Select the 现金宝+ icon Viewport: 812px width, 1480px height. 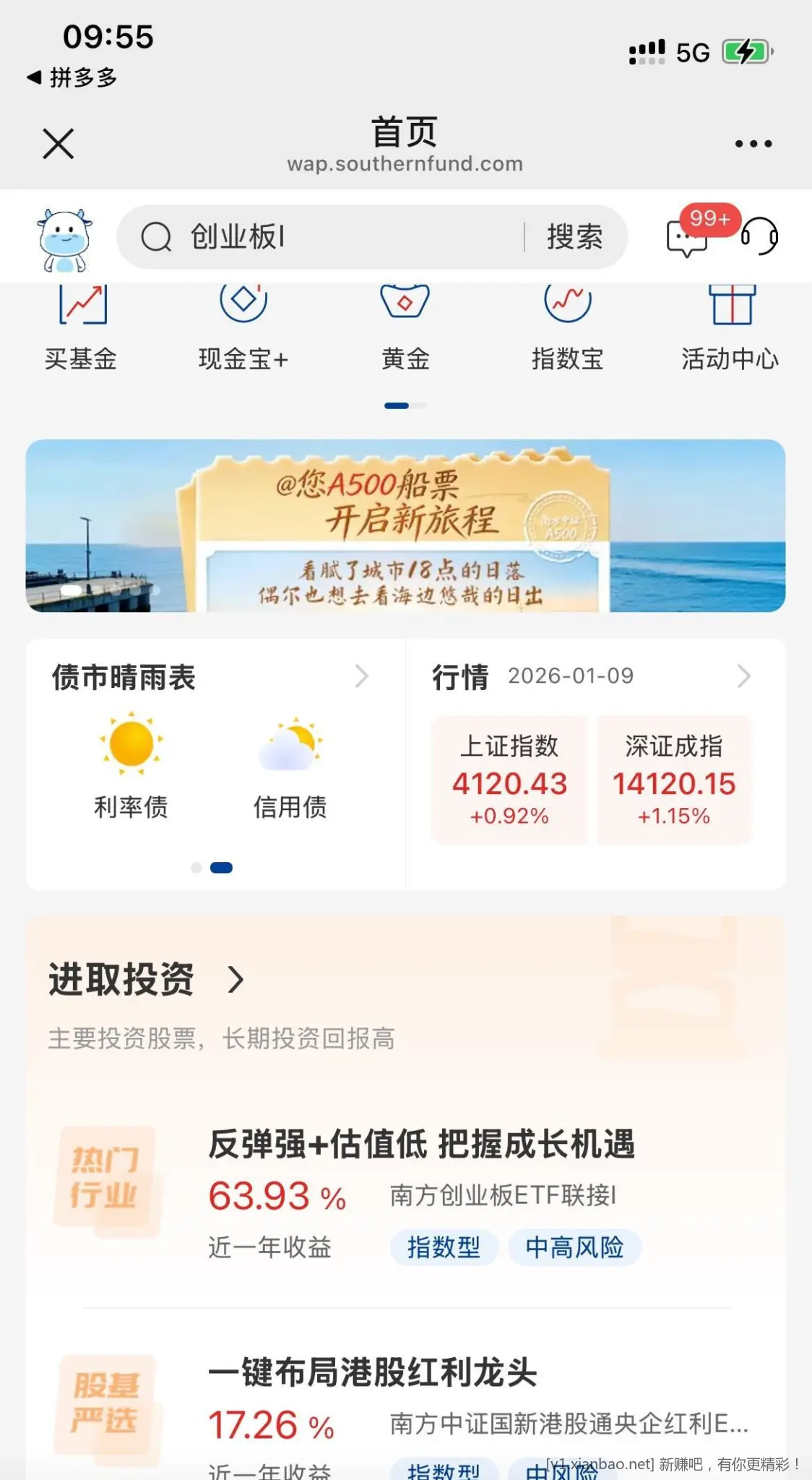243,325
